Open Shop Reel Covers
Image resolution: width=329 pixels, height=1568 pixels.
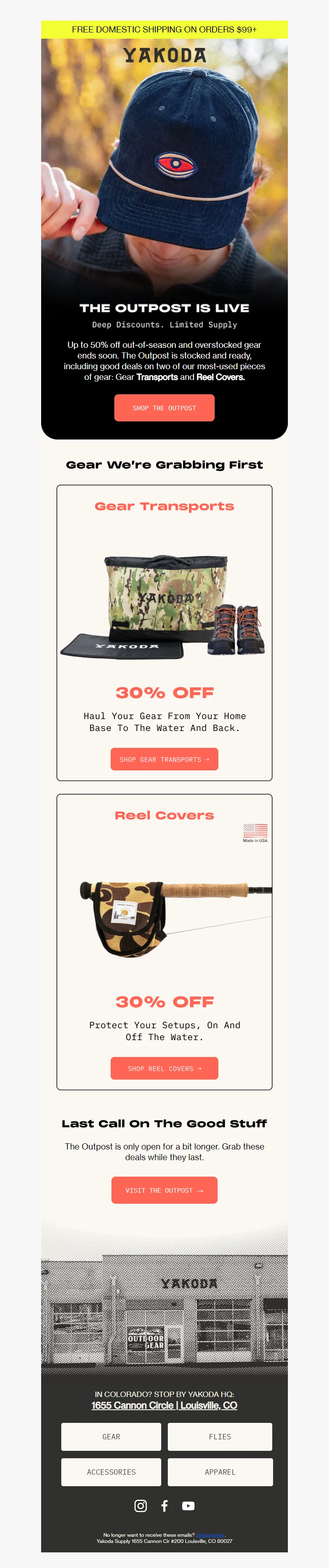point(164,1068)
